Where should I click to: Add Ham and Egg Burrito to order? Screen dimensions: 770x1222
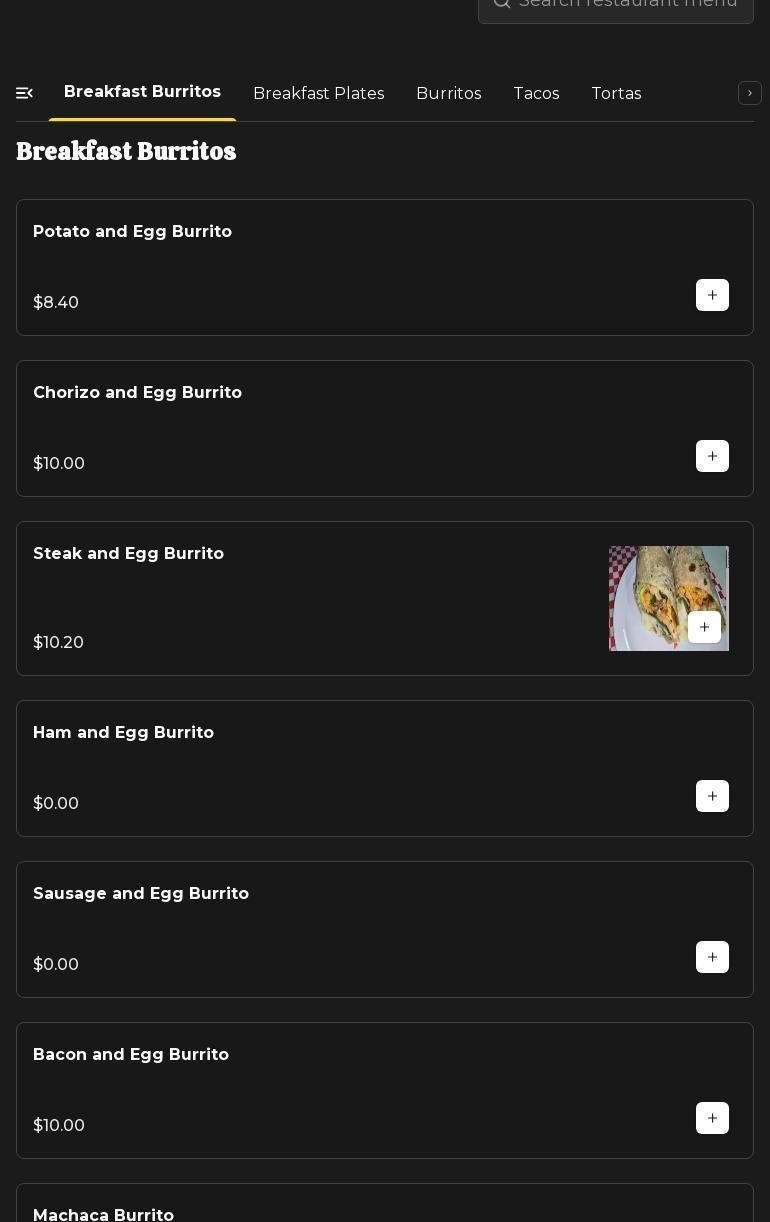pyautogui.click(x=712, y=796)
